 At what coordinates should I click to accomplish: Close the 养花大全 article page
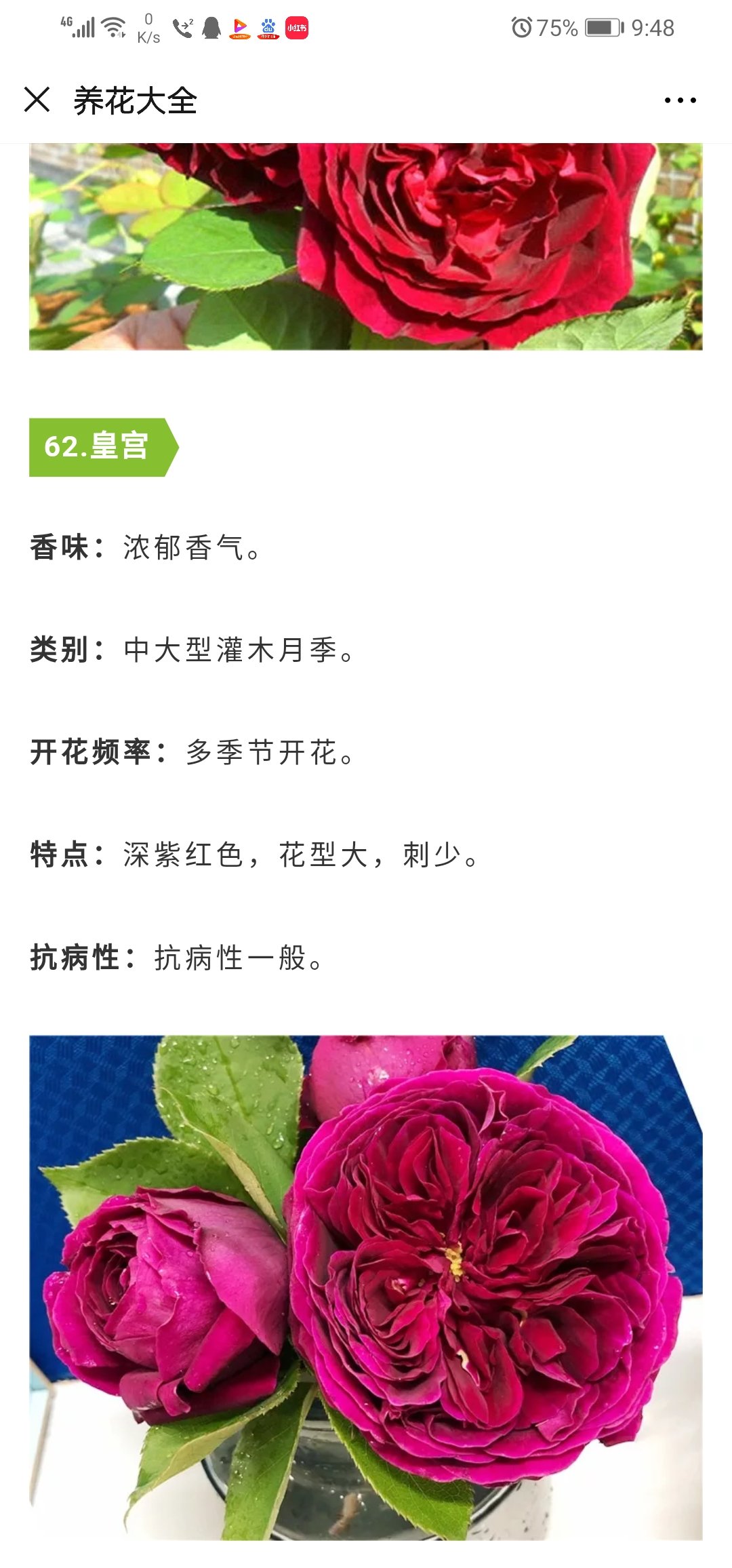(37, 100)
